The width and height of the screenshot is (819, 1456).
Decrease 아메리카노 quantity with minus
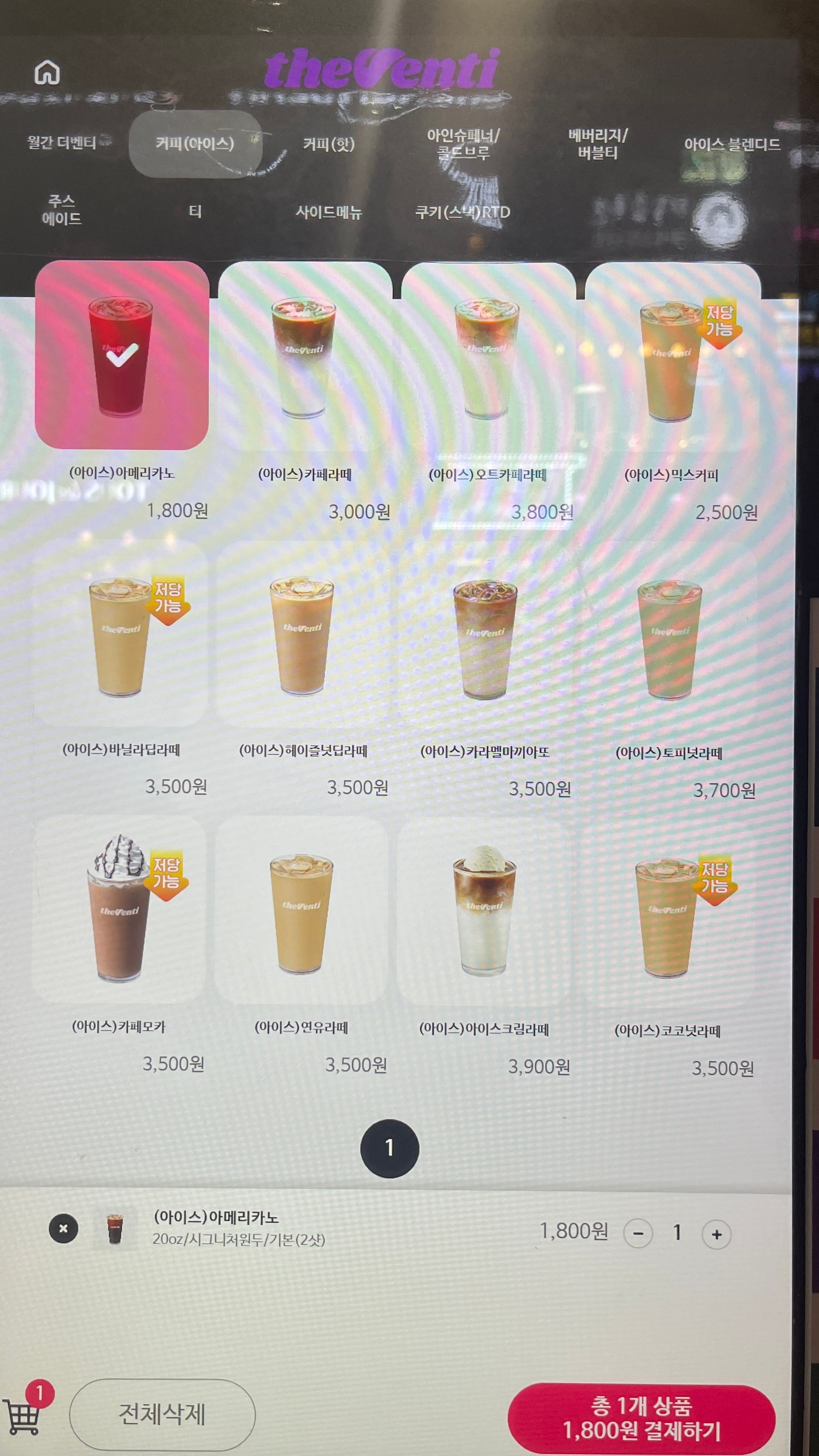(x=638, y=1234)
